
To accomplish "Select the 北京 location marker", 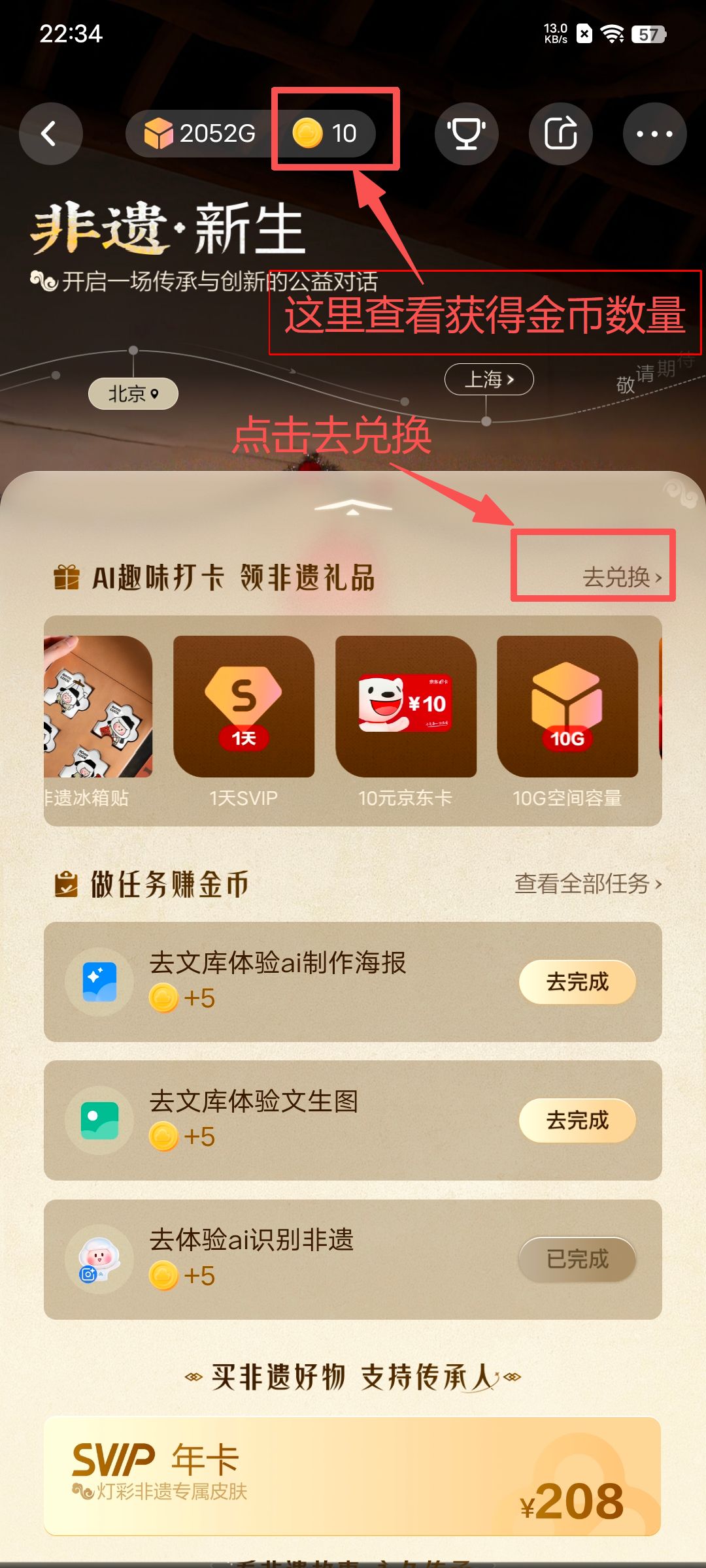I will pos(133,394).
